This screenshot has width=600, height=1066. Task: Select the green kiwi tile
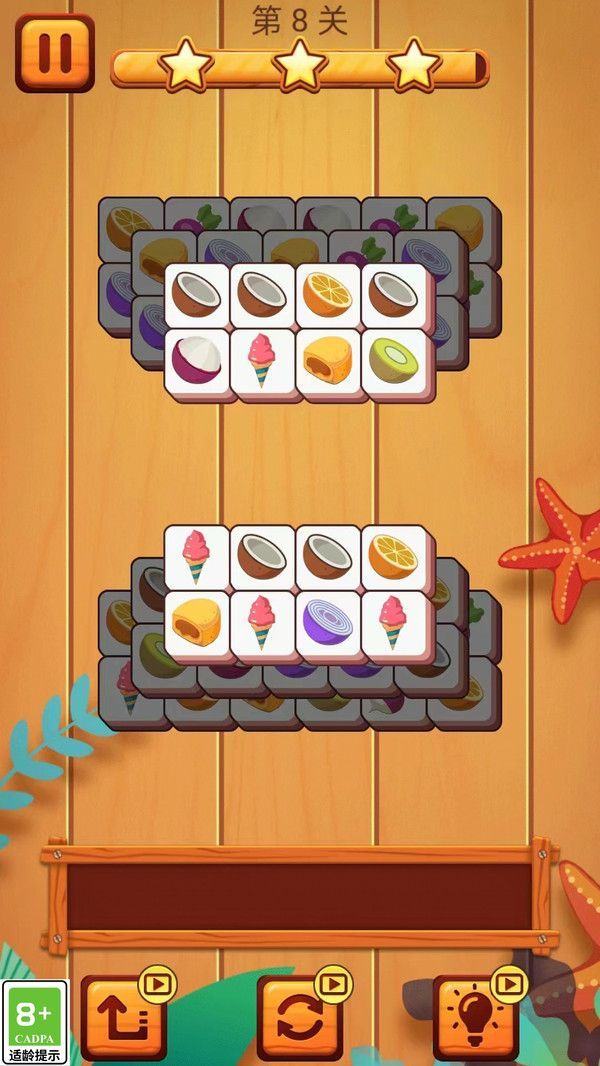click(393, 361)
